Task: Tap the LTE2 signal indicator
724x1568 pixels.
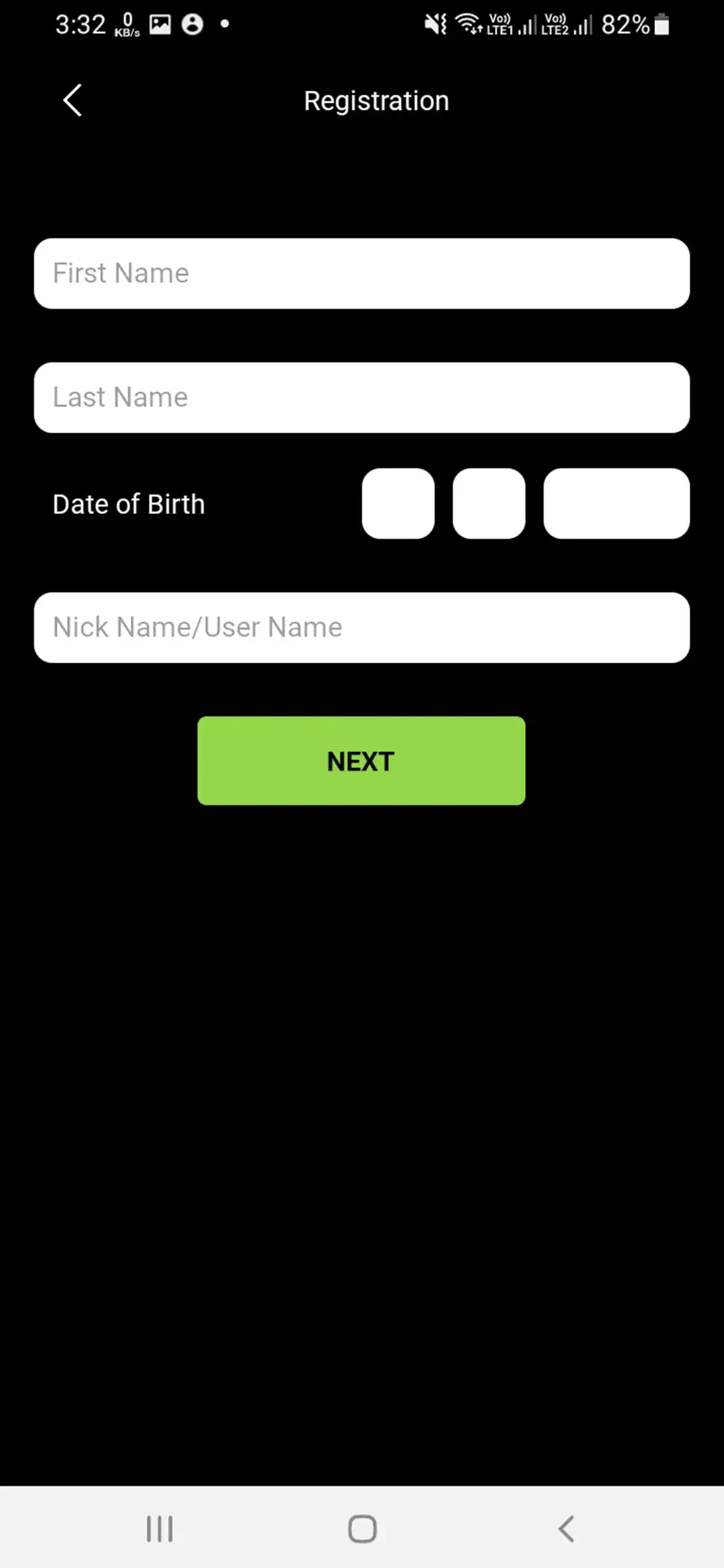Action: pos(566,25)
